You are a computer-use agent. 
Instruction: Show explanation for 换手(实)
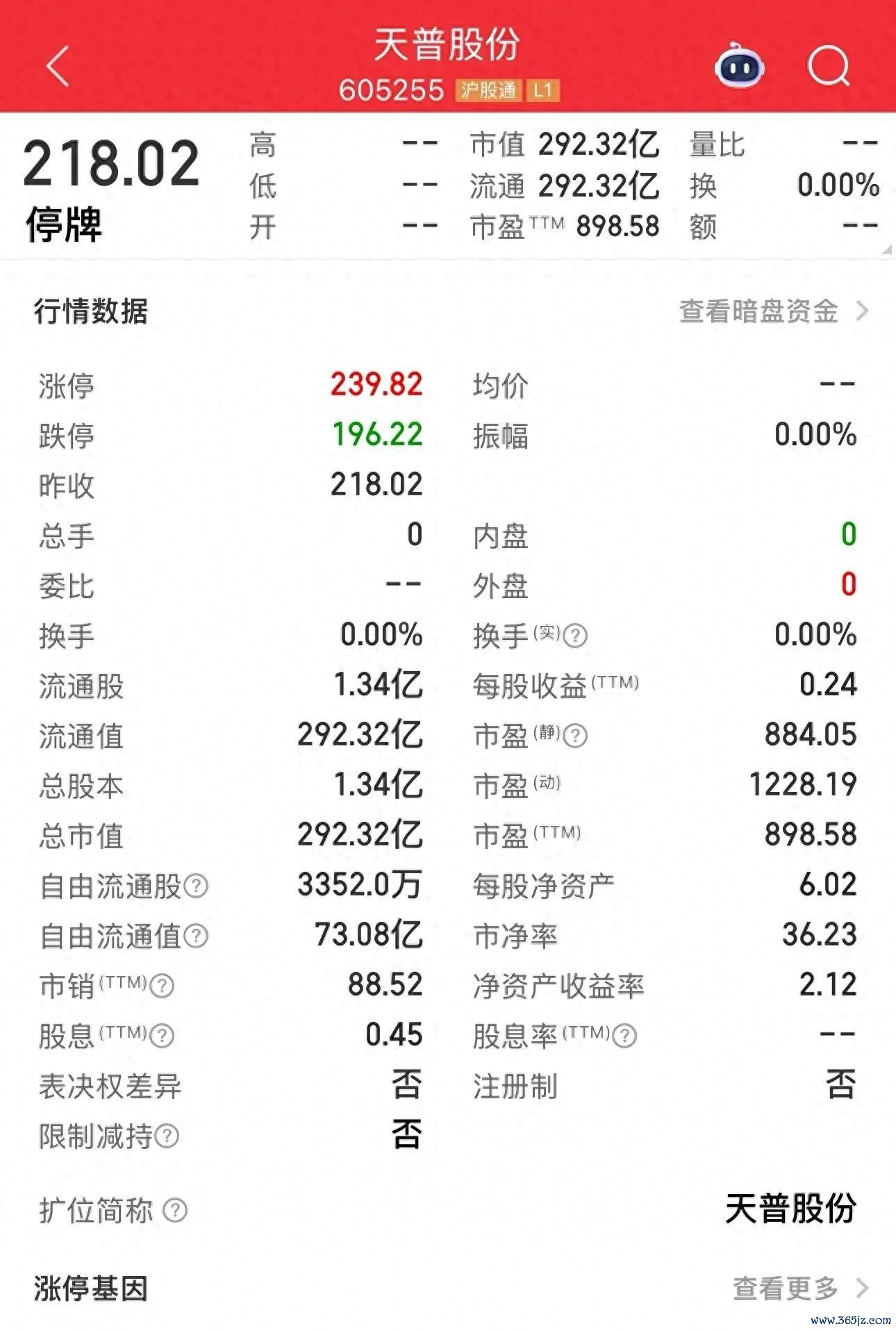[x=576, y=636]
